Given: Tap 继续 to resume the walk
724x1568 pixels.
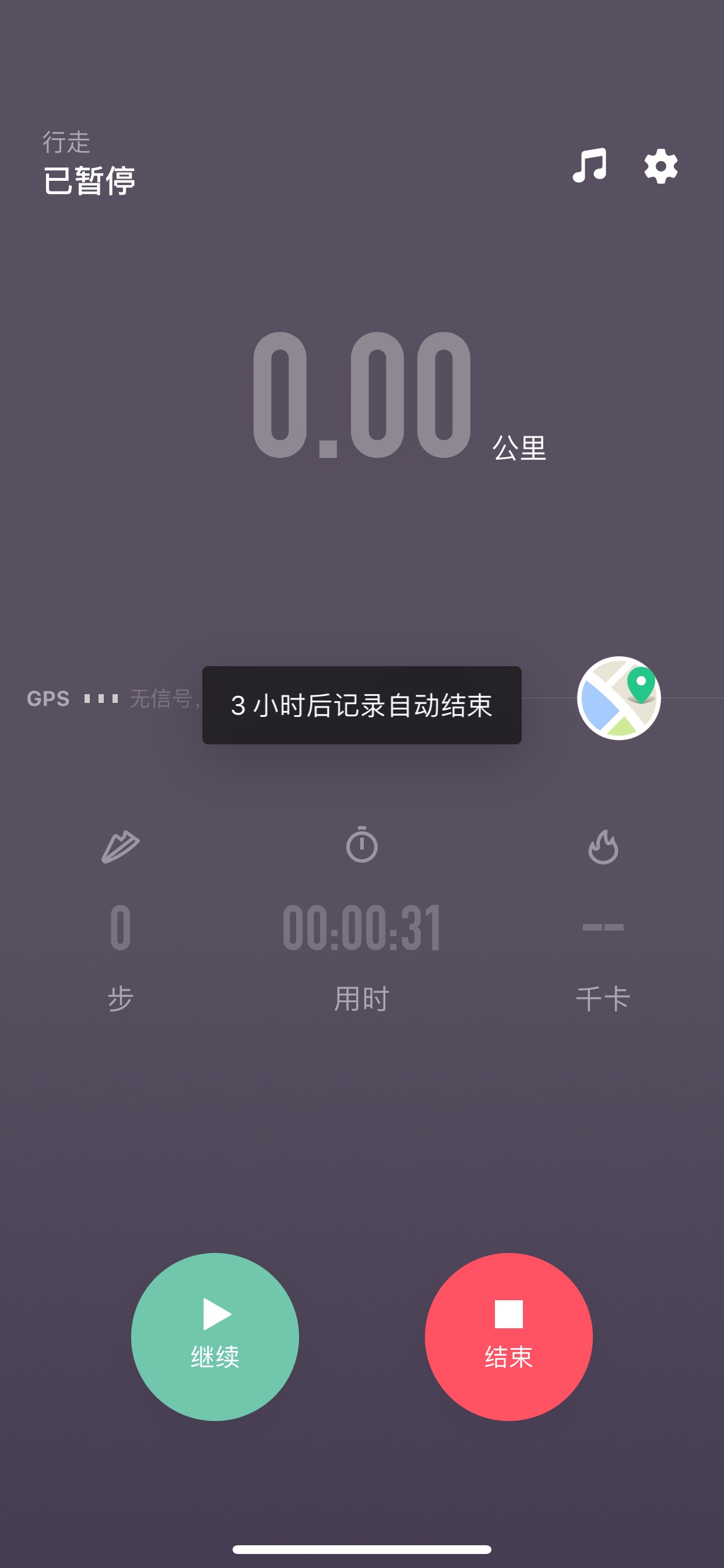Looking at the screenshot, I should [x=215, y=1336].
